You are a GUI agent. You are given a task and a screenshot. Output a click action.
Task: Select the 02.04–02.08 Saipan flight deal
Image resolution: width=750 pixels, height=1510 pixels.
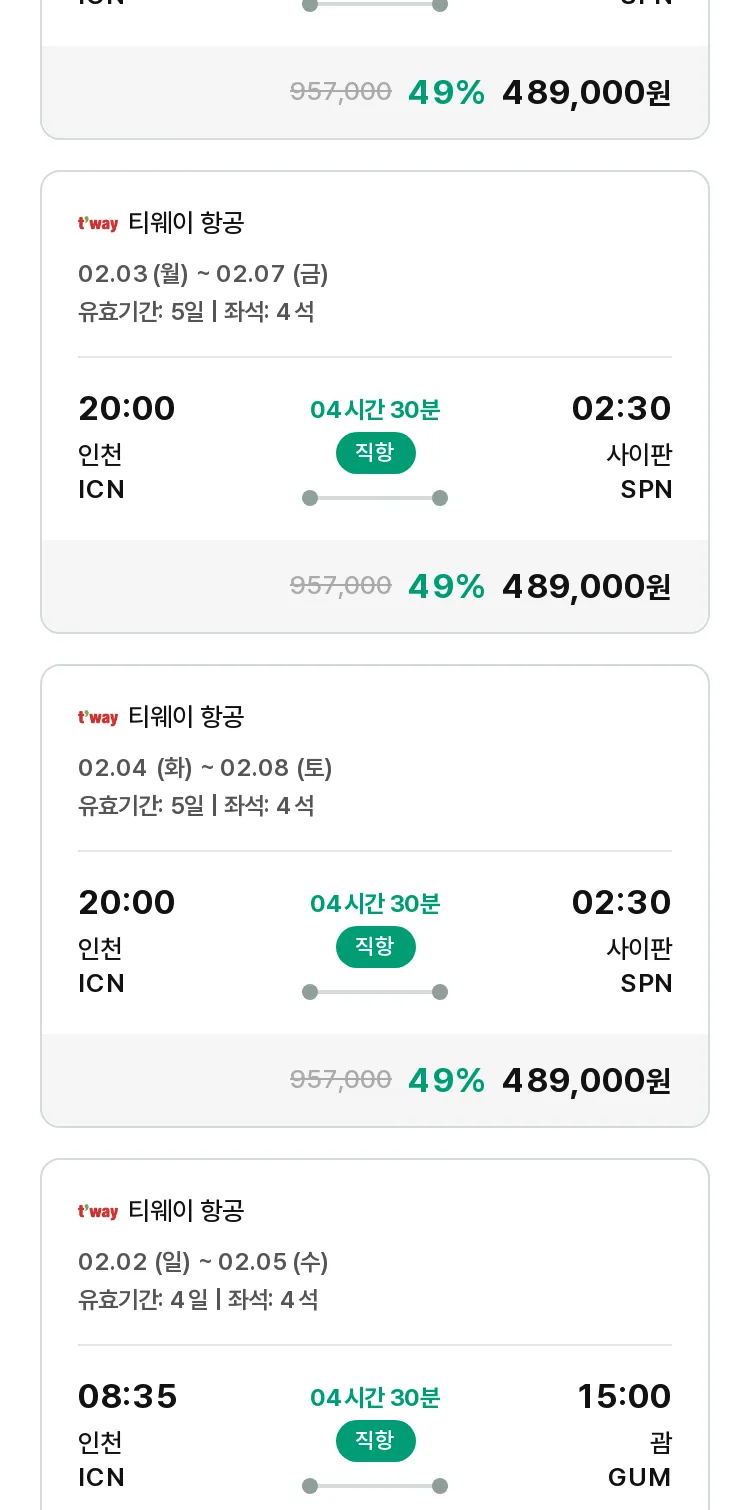(x=375, y=896)
